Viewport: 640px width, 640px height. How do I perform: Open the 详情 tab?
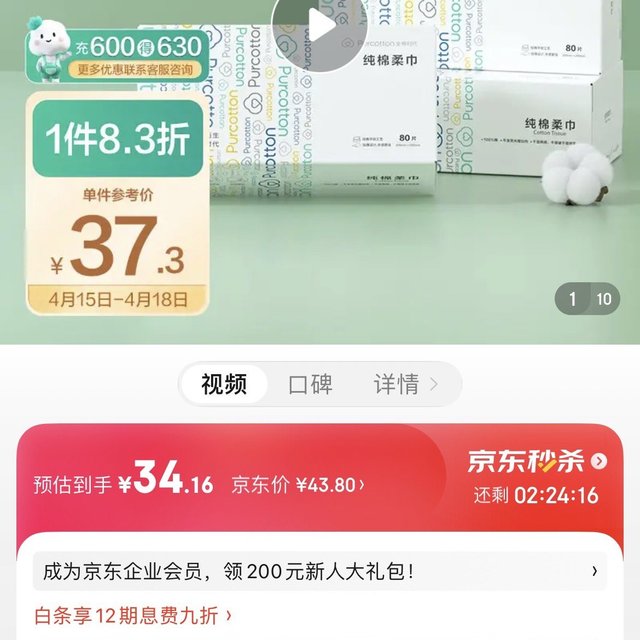(x=404, y=385)
